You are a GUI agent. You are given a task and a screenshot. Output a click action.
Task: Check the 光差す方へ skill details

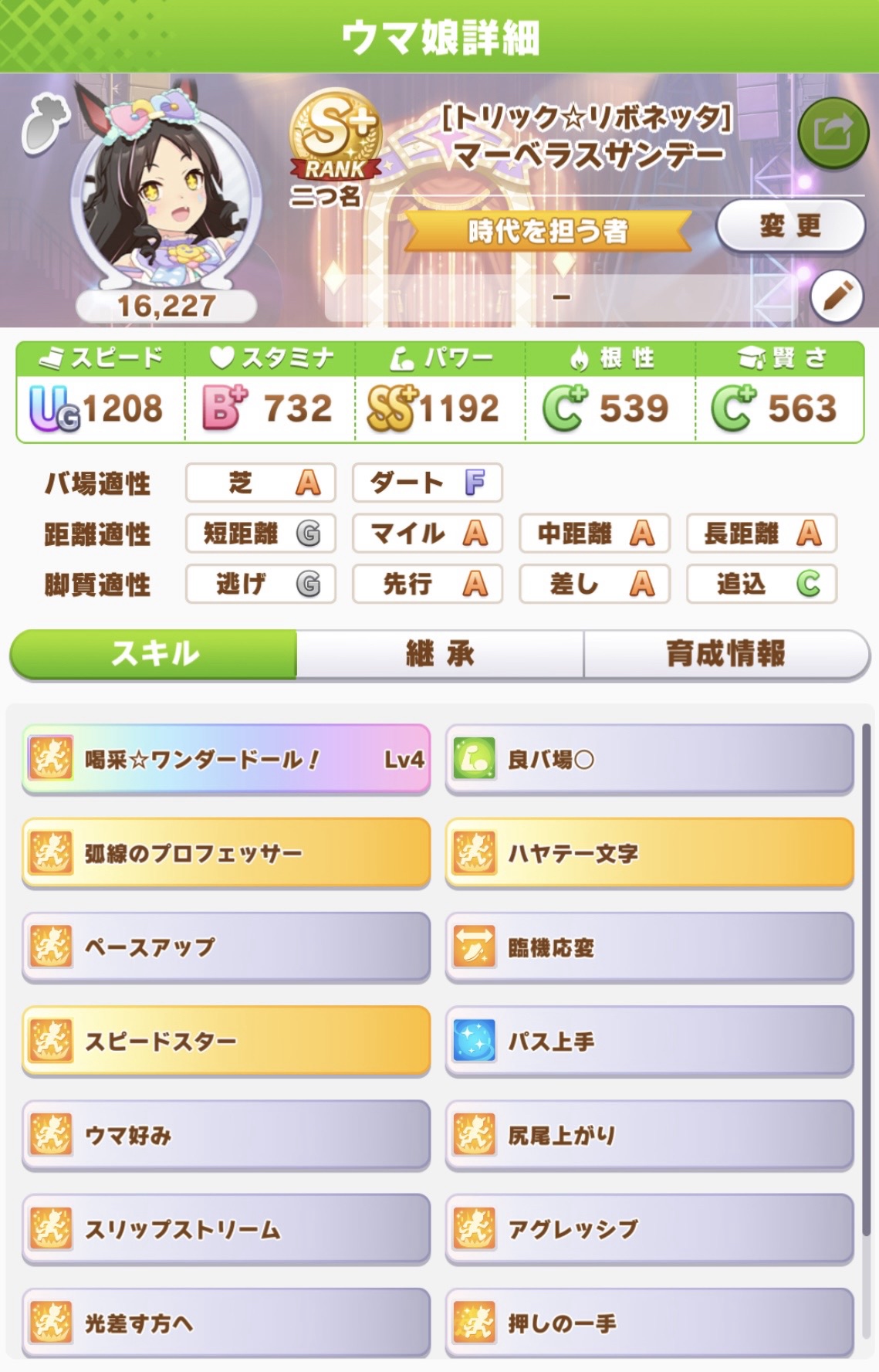point(226,1323)
